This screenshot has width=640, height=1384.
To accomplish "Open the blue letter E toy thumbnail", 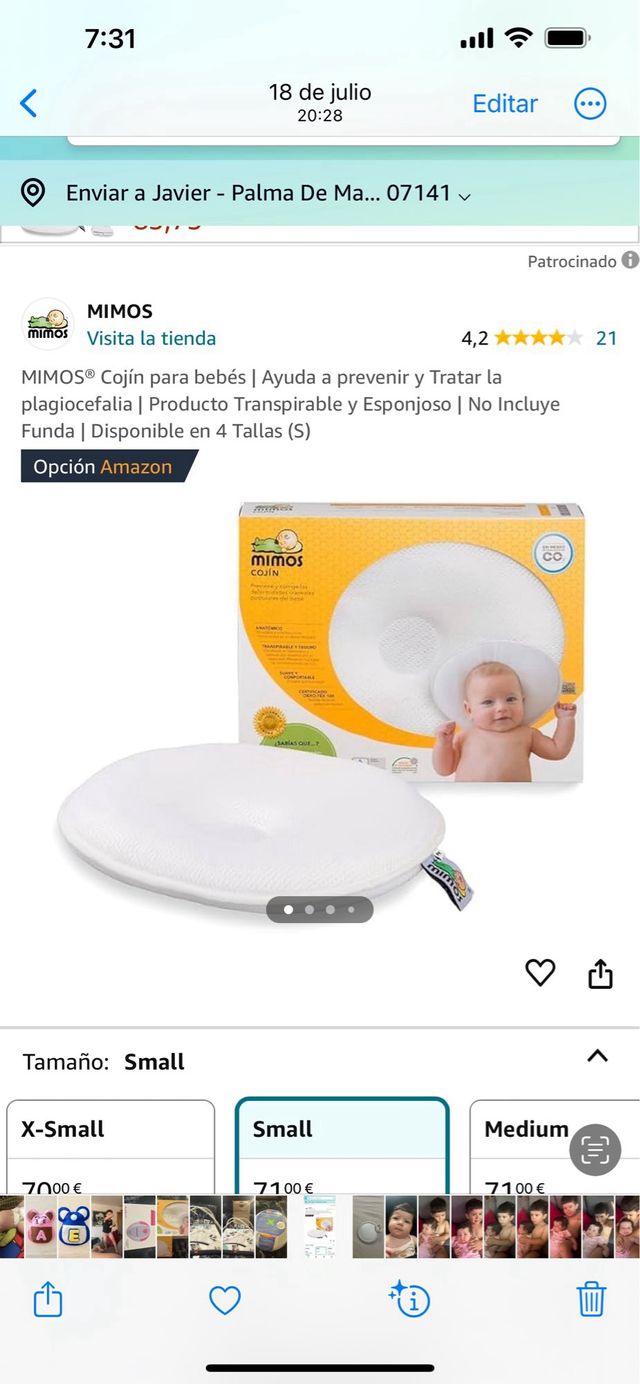I will click(x=74, y=1226).
